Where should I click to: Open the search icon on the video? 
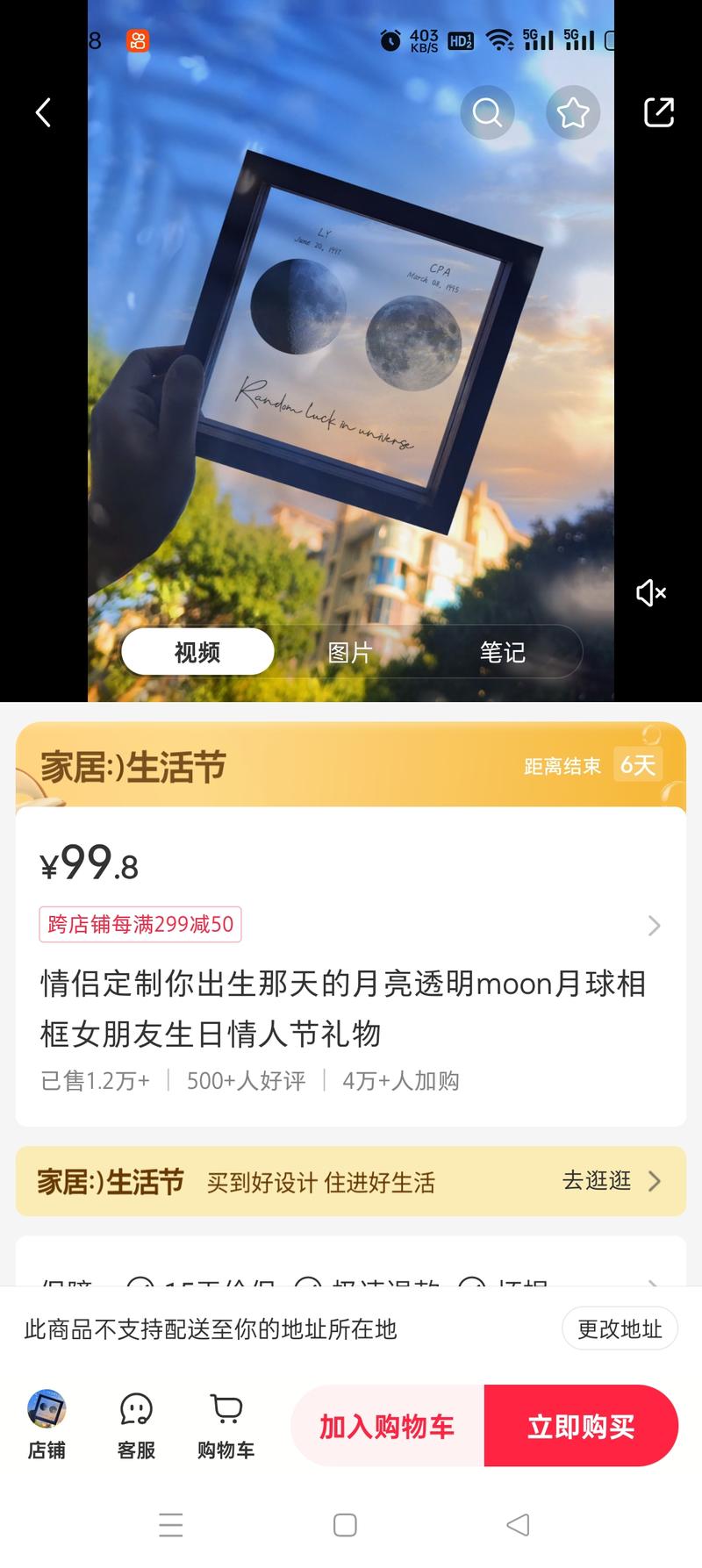487,112
